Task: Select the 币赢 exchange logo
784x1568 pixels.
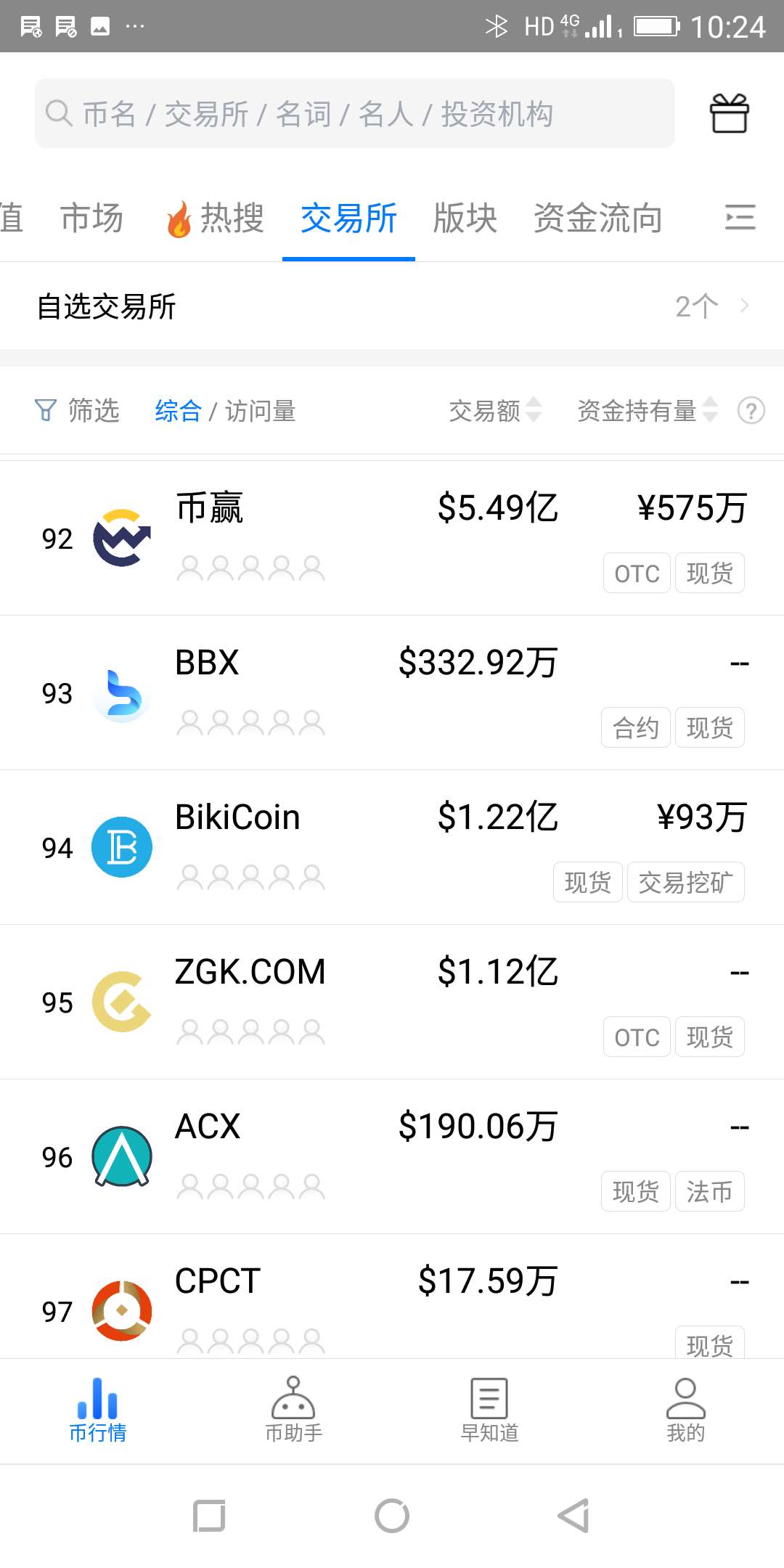Action: pos(122,537)
